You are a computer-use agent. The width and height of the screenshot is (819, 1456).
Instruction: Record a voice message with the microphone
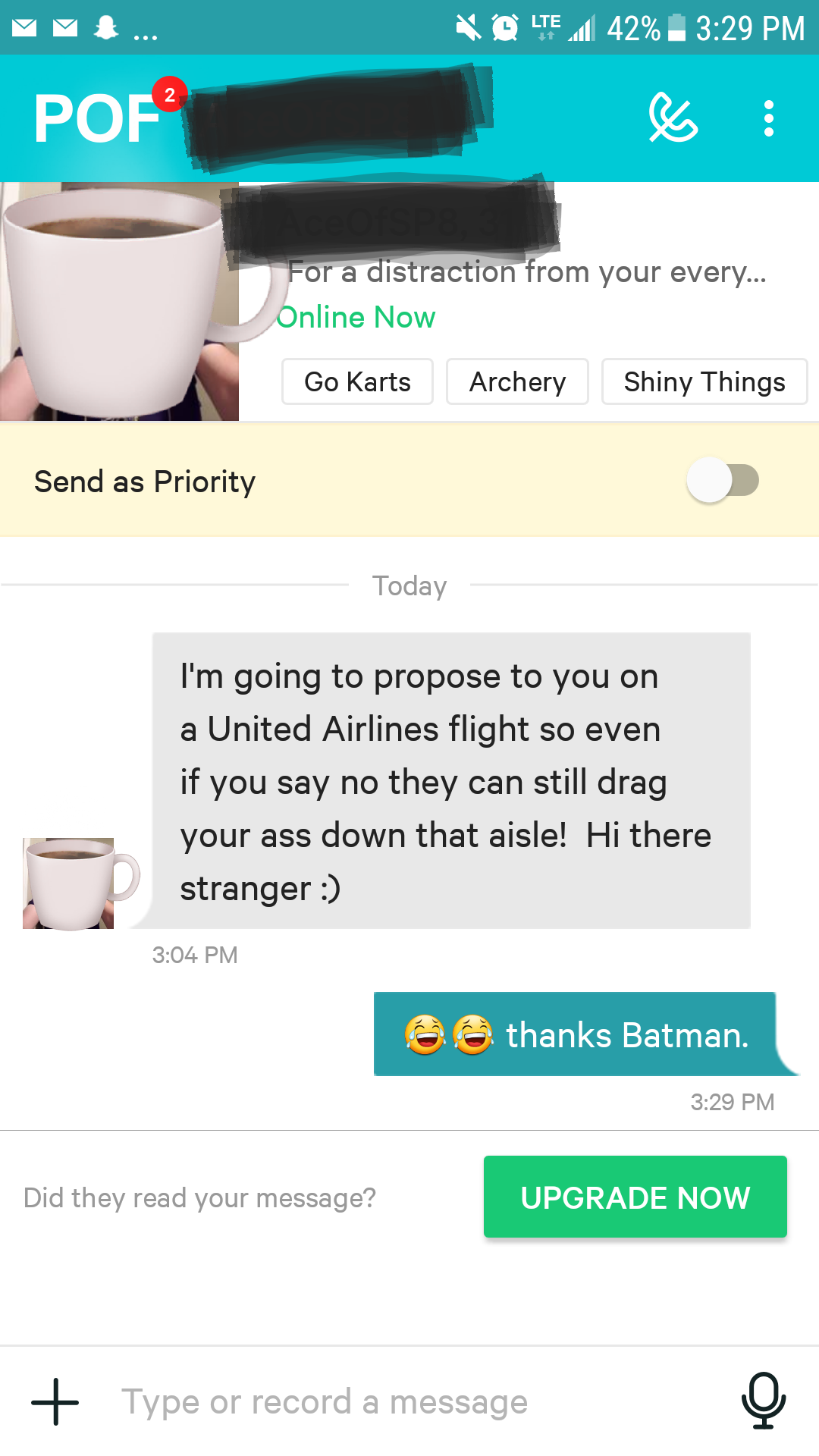pos(763,1400)
